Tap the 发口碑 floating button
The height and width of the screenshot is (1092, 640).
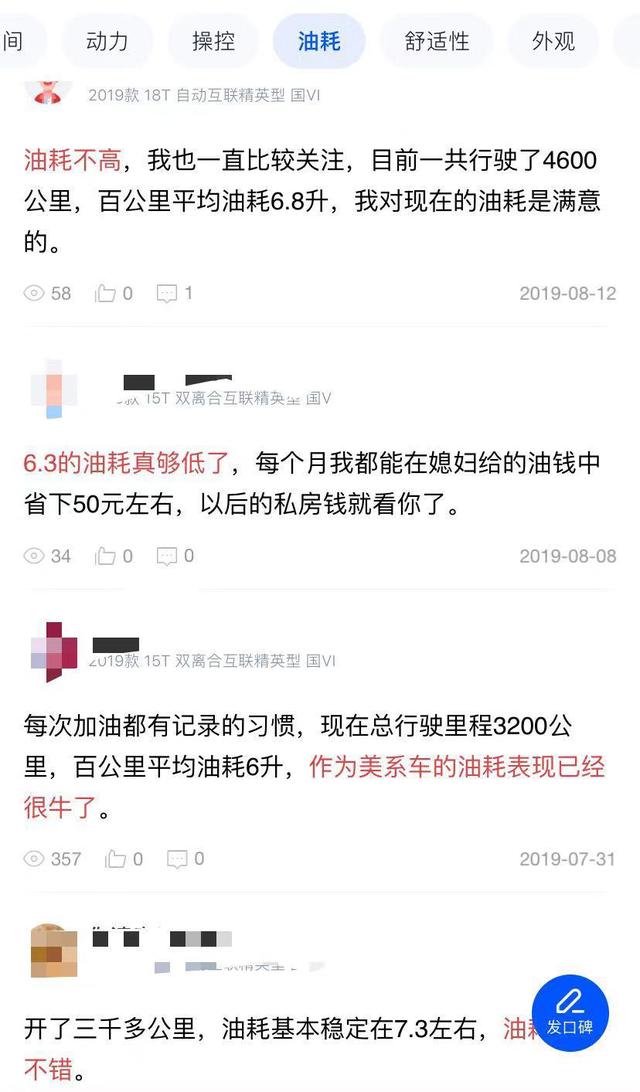pyautogui.click(x=570, y=1015)
